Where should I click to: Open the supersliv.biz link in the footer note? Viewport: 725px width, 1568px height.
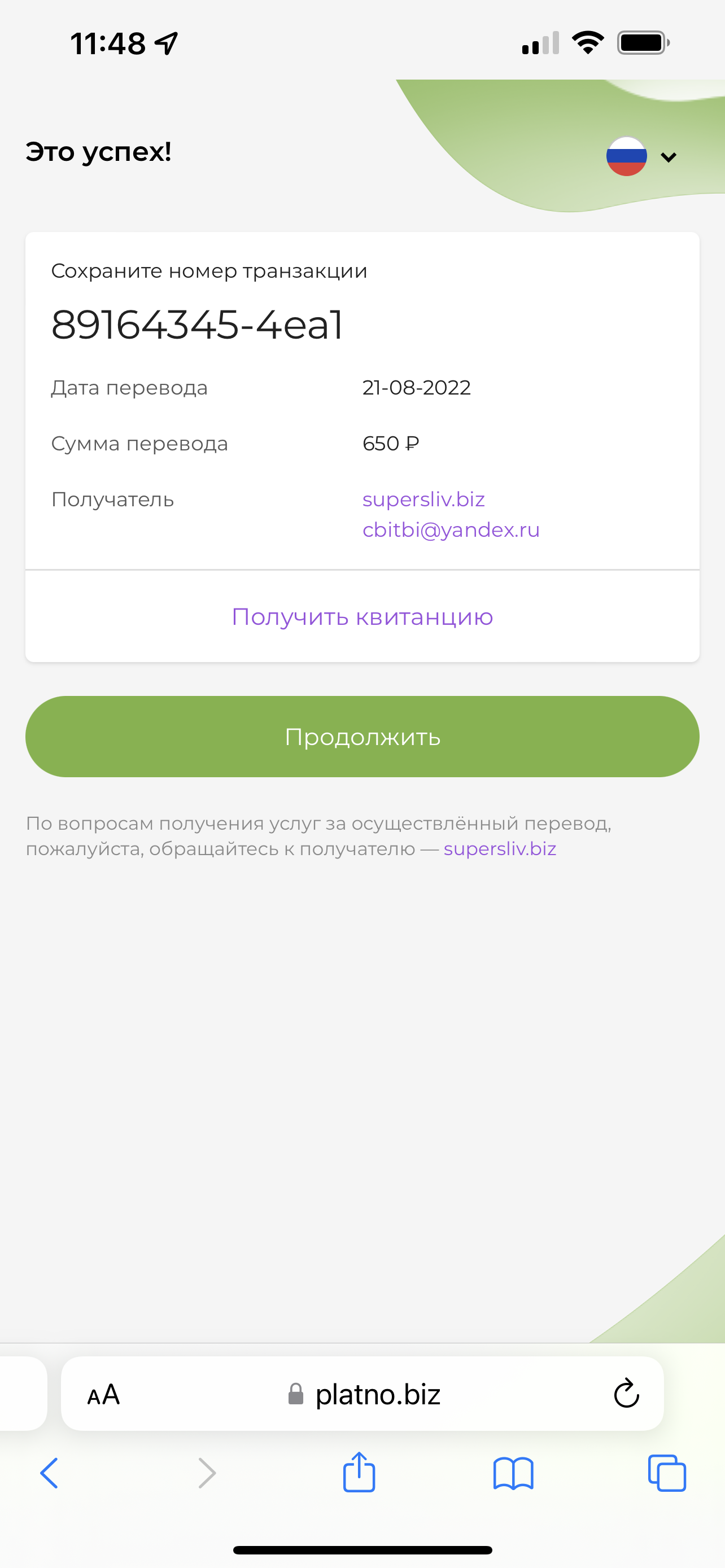(500, 848)
